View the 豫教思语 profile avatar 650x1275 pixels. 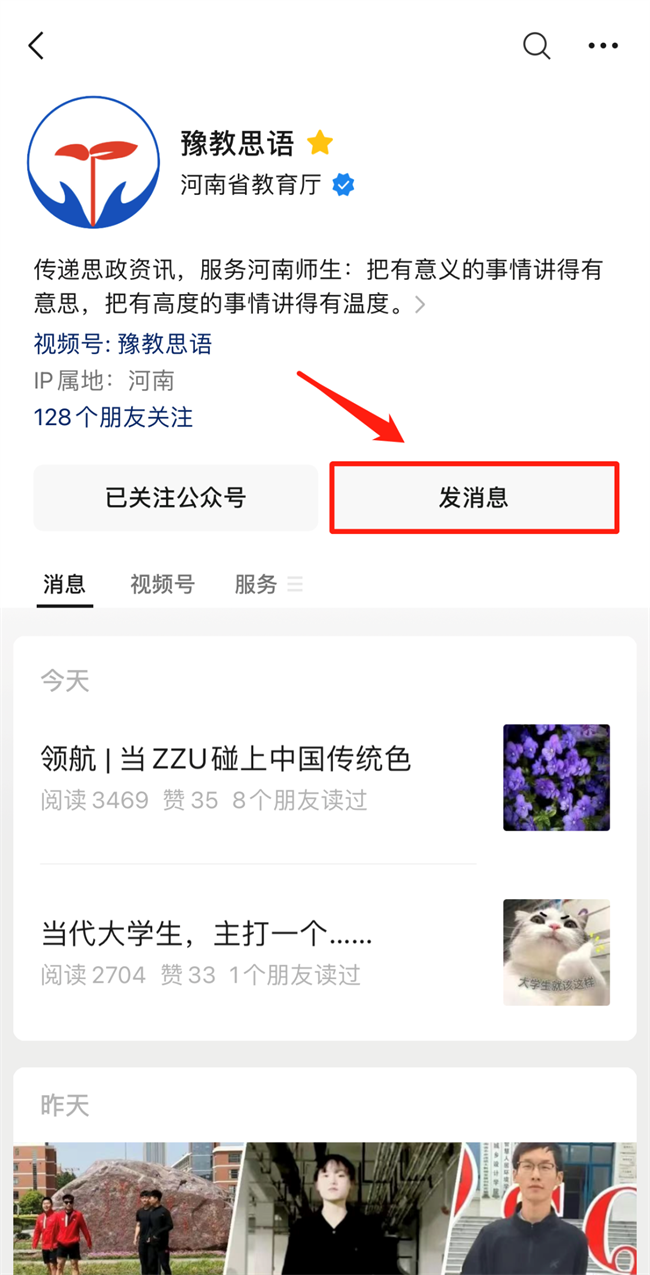pos(94,162)
